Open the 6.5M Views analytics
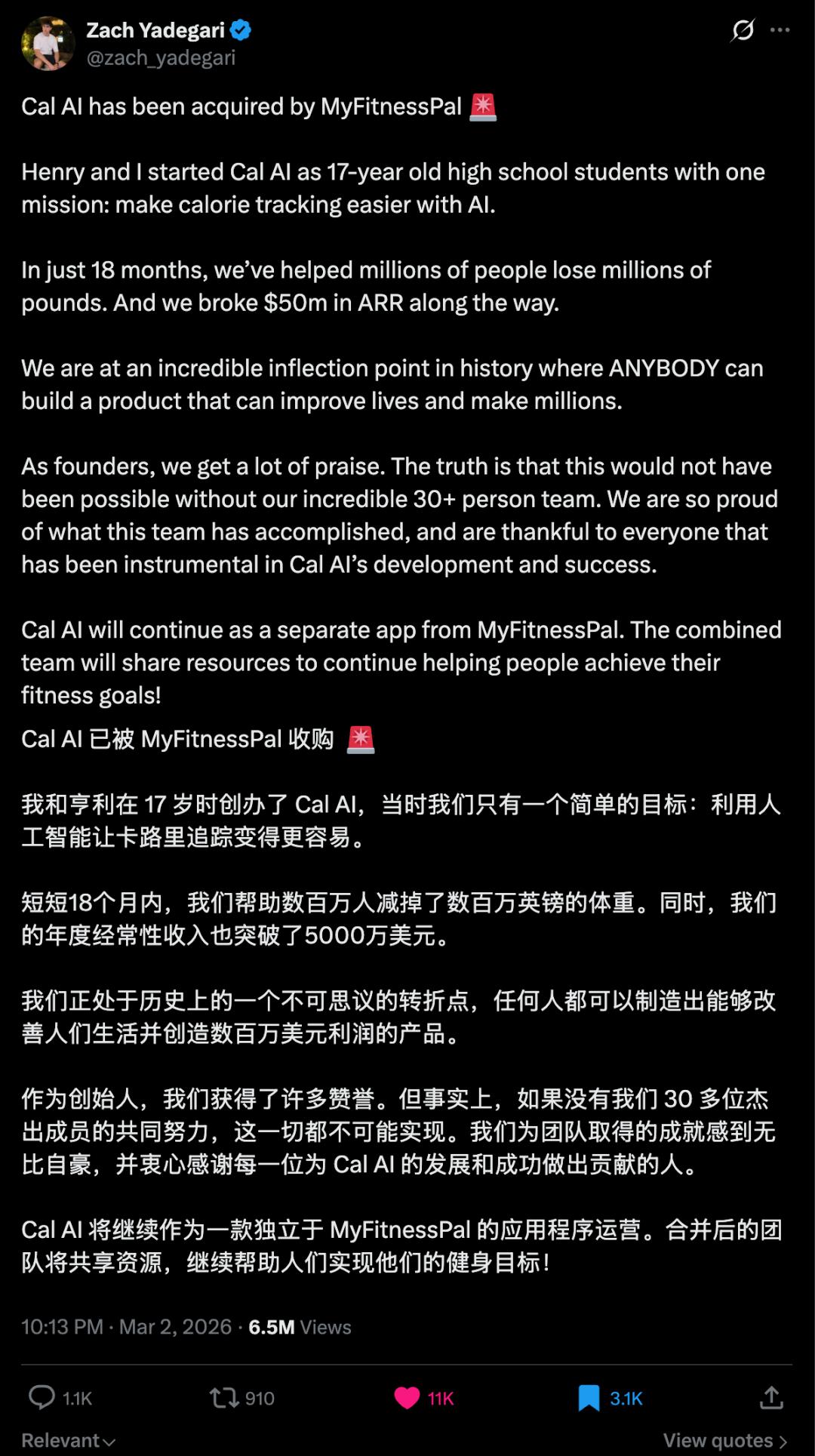The width and height of the screenshot is (815, 1456). point(300,1327)
